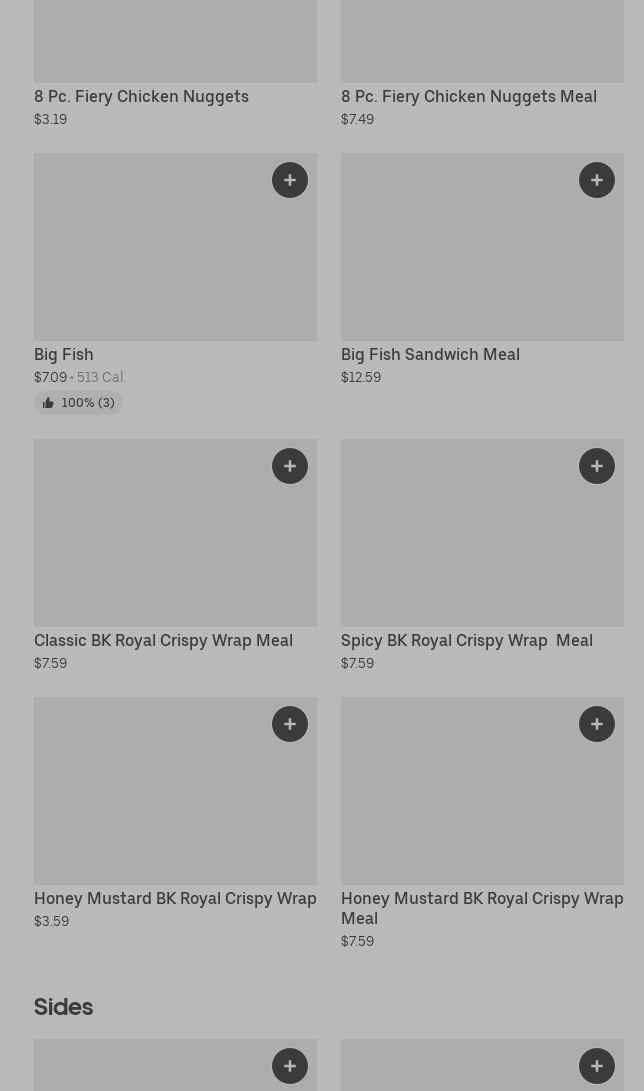Add Classic BK Royal Crispy Wrap Meal
This screenshot has height=1091, width=644.
(x=290, y=466)
